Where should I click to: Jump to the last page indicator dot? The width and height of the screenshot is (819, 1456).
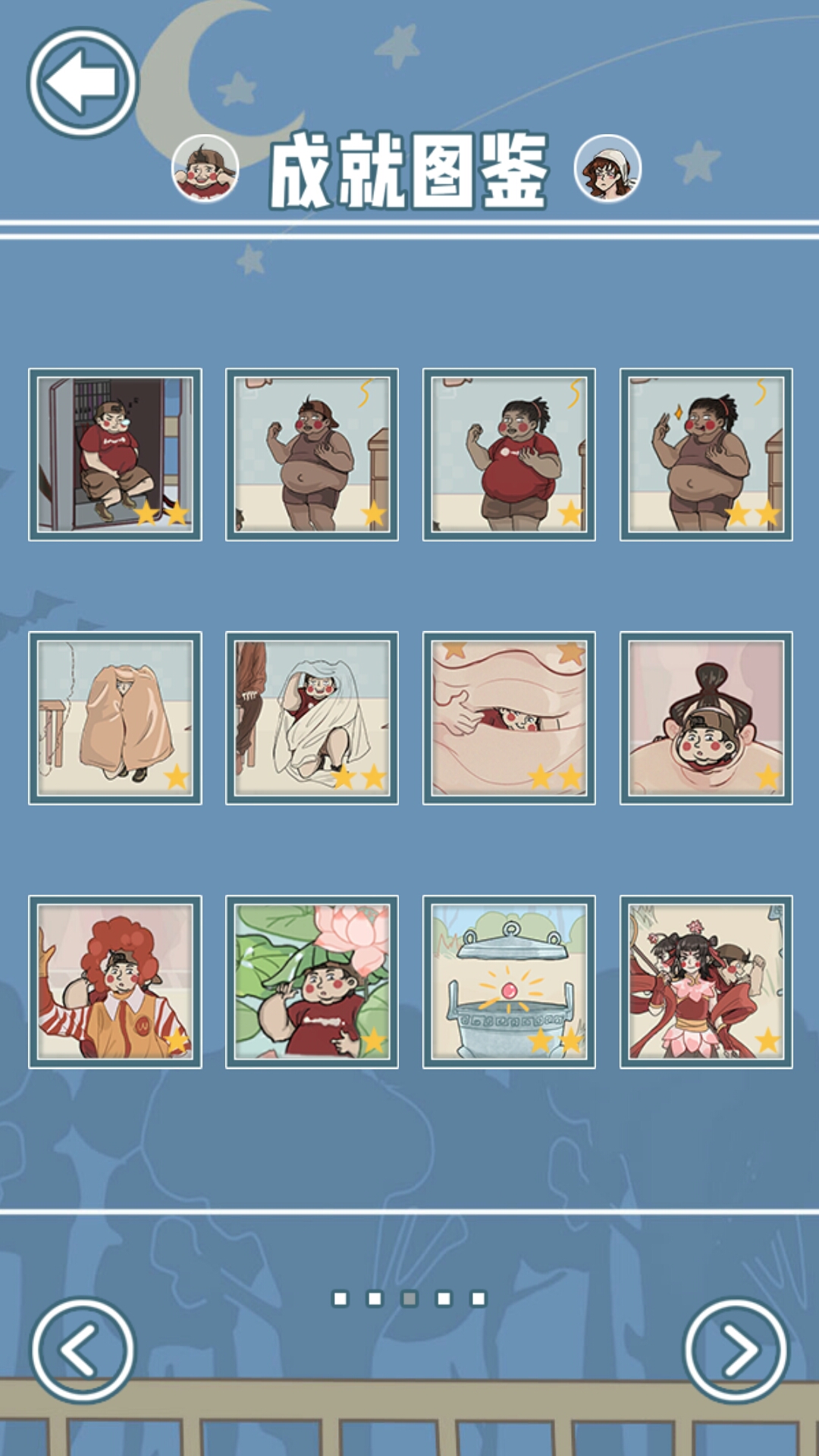coord(479,1299)
